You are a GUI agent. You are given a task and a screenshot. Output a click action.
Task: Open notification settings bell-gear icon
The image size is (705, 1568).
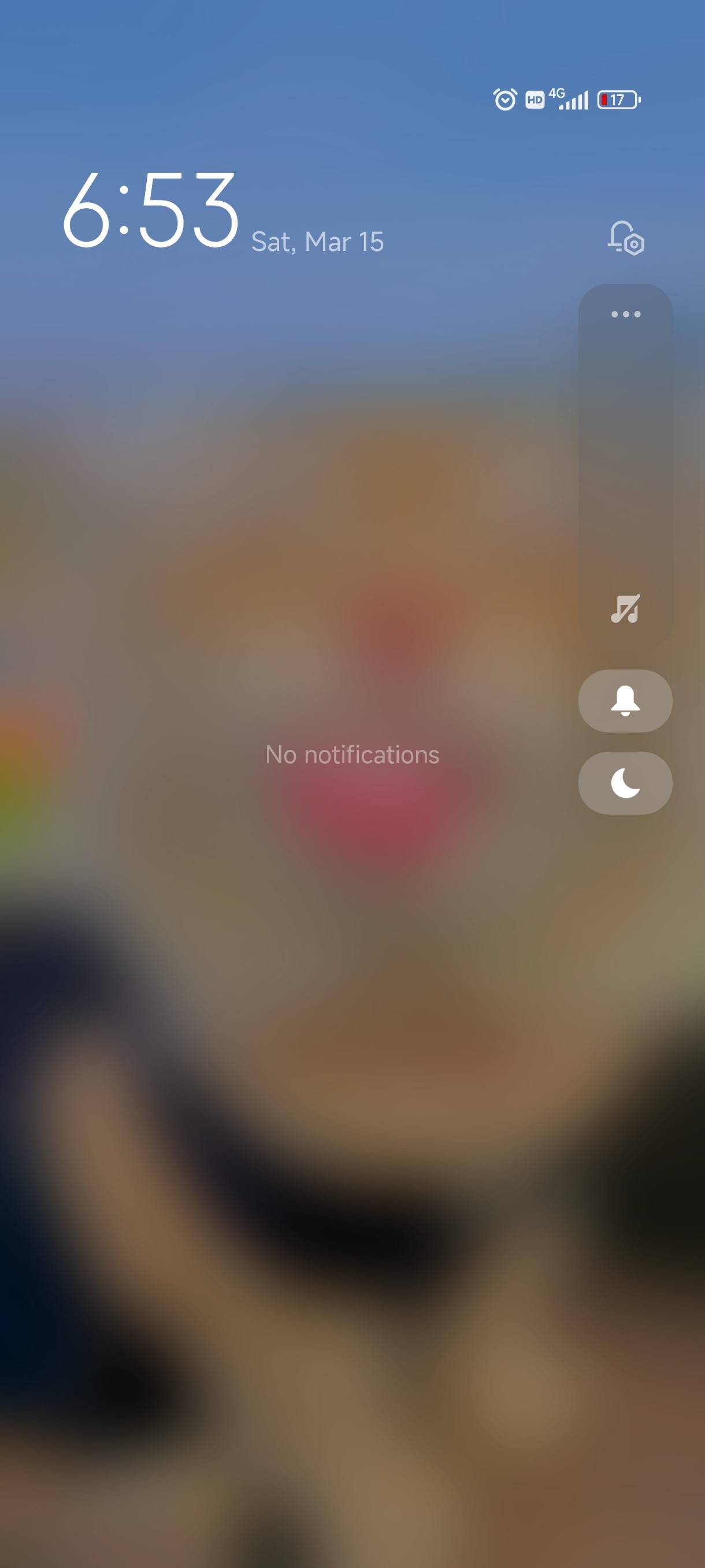626,238
